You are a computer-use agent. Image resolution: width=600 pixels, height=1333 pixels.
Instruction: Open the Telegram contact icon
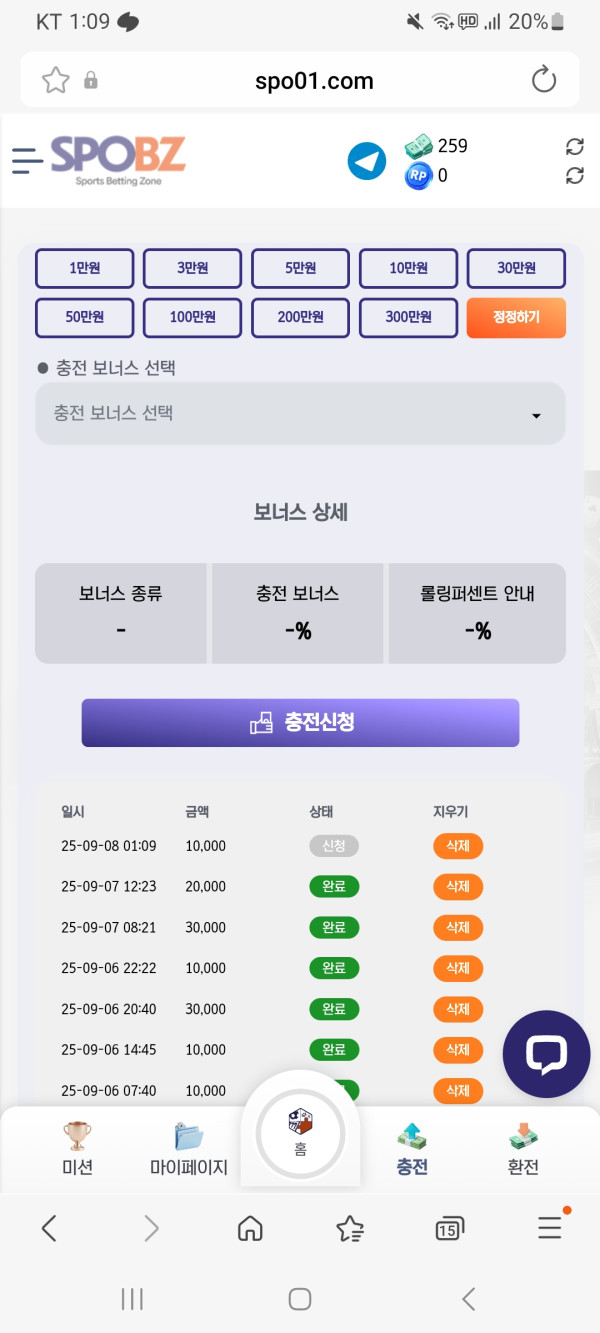pos(367,161)
